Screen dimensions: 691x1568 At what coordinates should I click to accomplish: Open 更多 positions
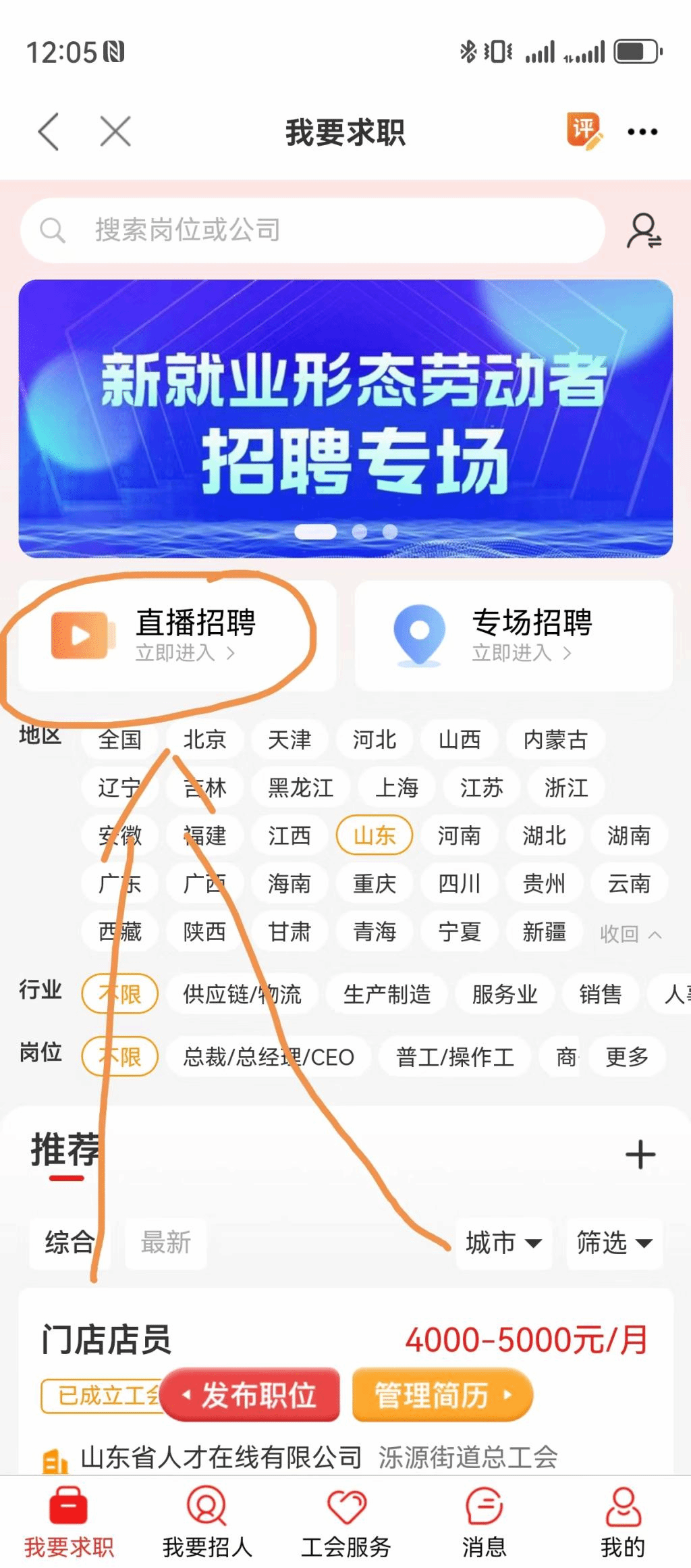click(627, 1056)
